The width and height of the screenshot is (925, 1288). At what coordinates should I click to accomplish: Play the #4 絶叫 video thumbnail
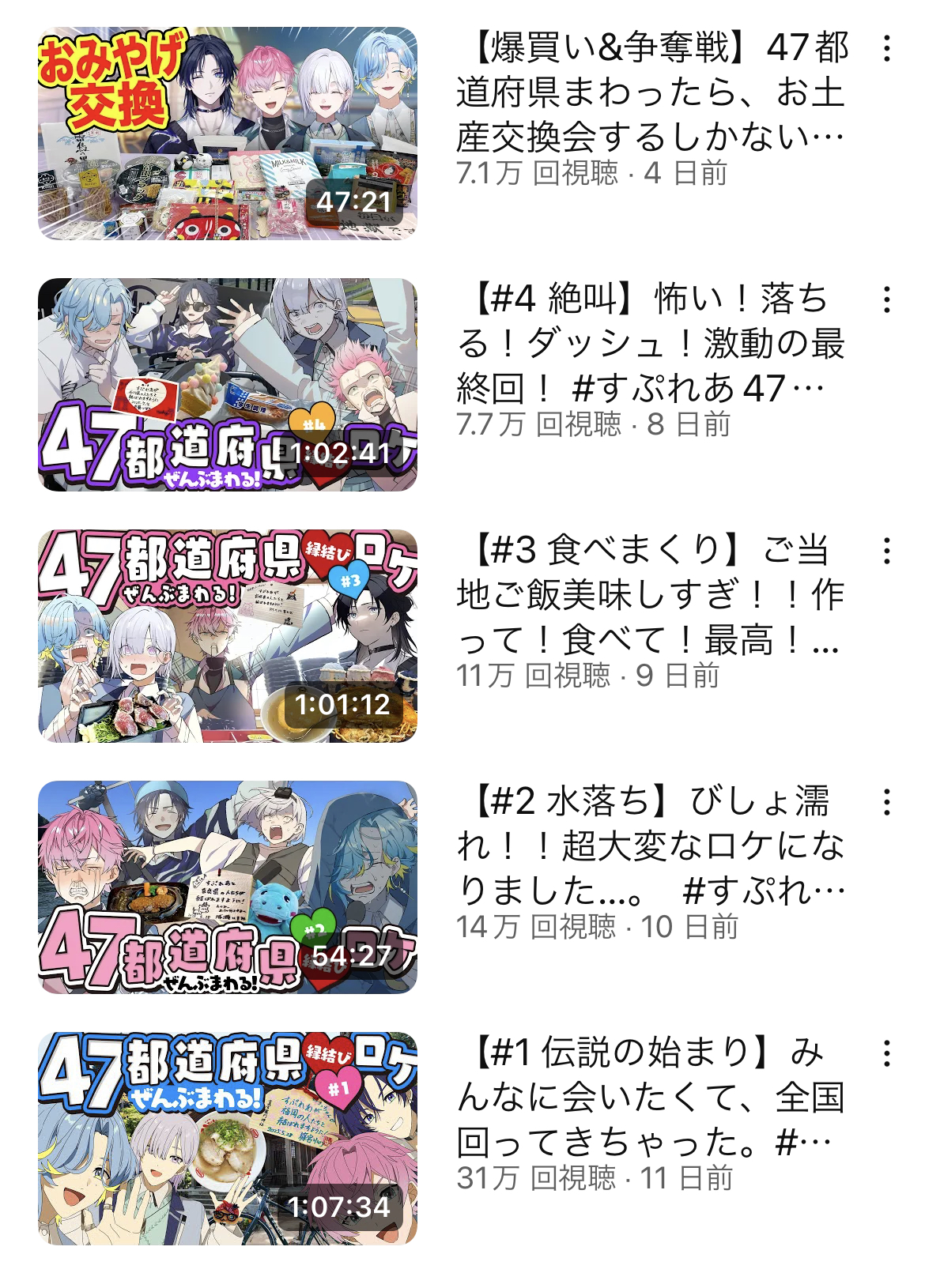[x=228, y=384]
